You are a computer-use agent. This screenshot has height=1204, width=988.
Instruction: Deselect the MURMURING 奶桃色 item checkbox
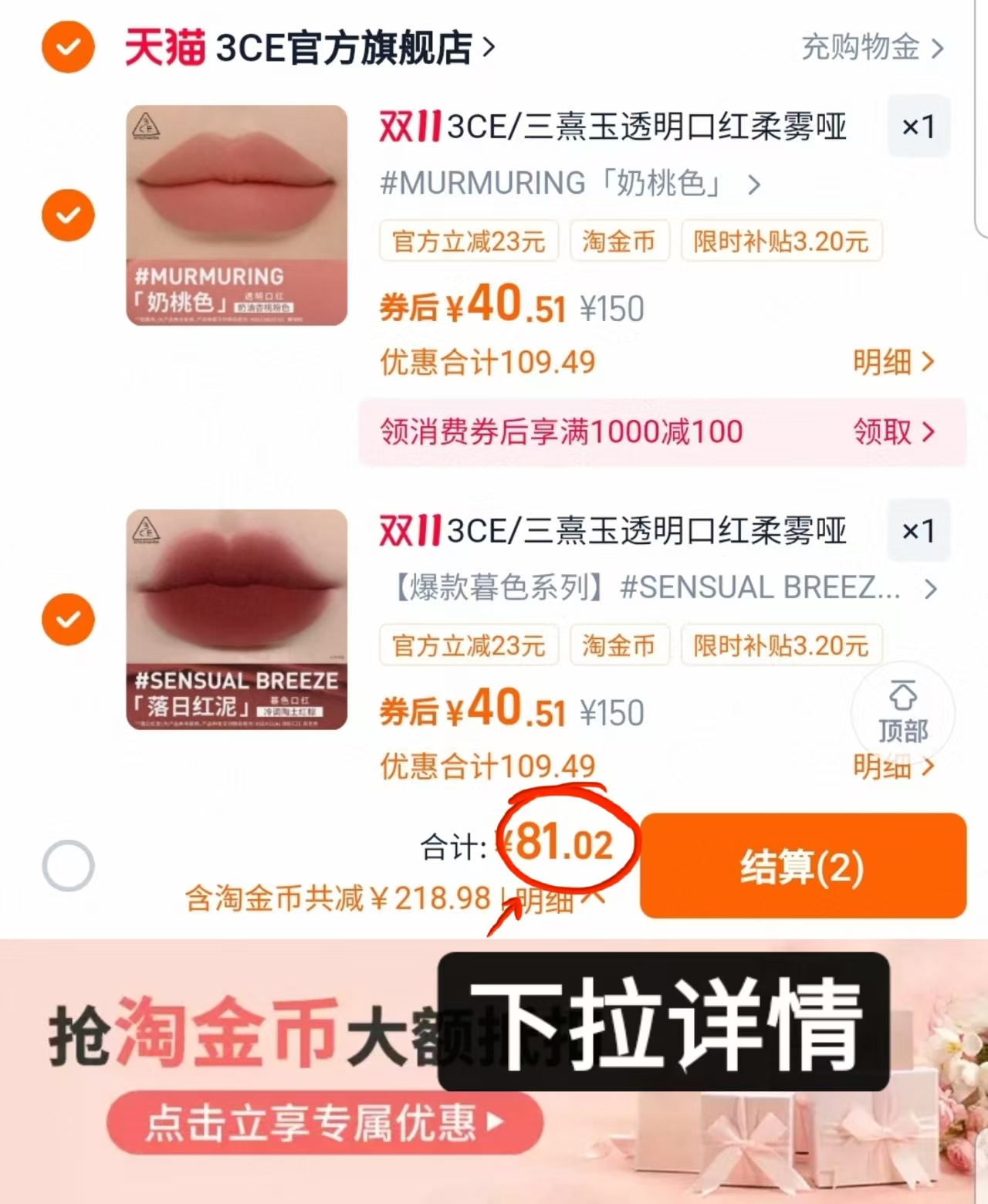click(68, 215)
